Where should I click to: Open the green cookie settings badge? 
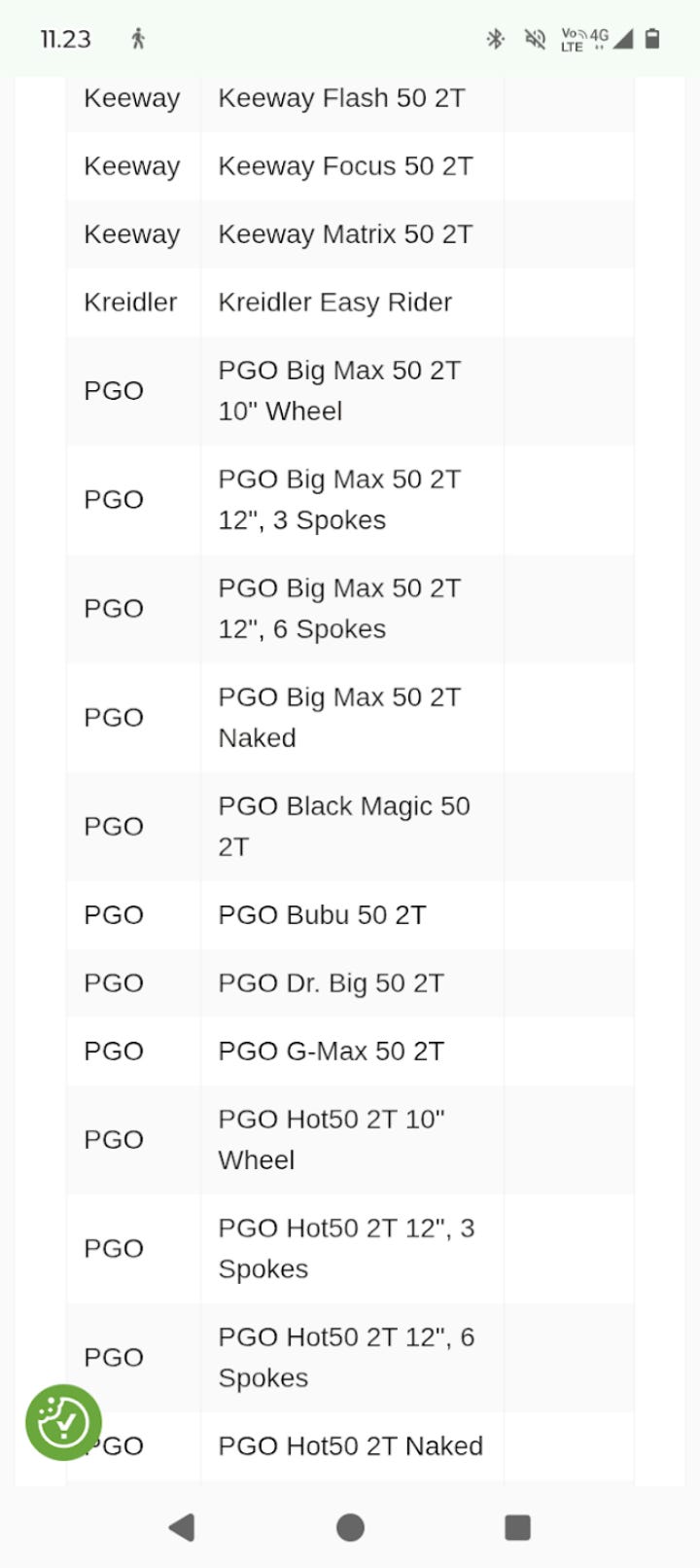[63, 1423]
